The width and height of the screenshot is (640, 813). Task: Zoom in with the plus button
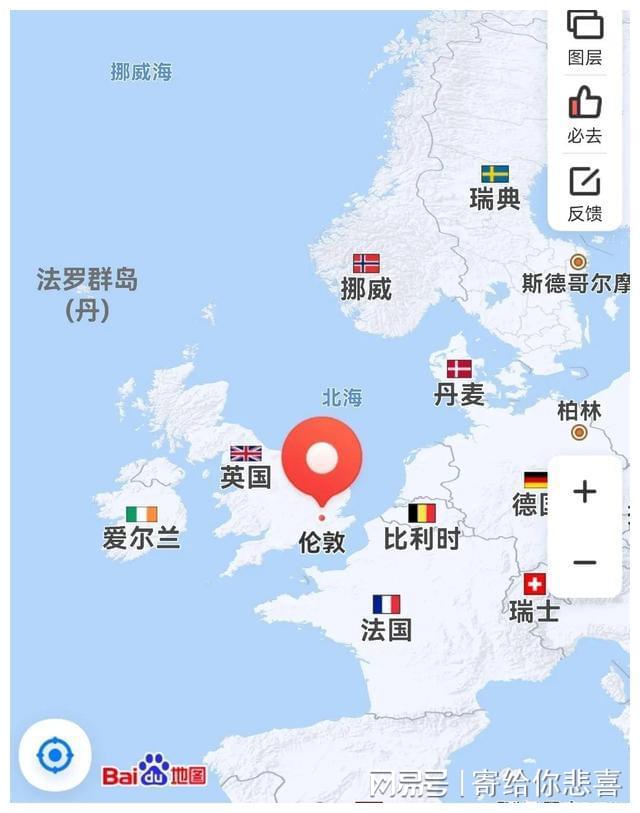[x=585, y=492]
